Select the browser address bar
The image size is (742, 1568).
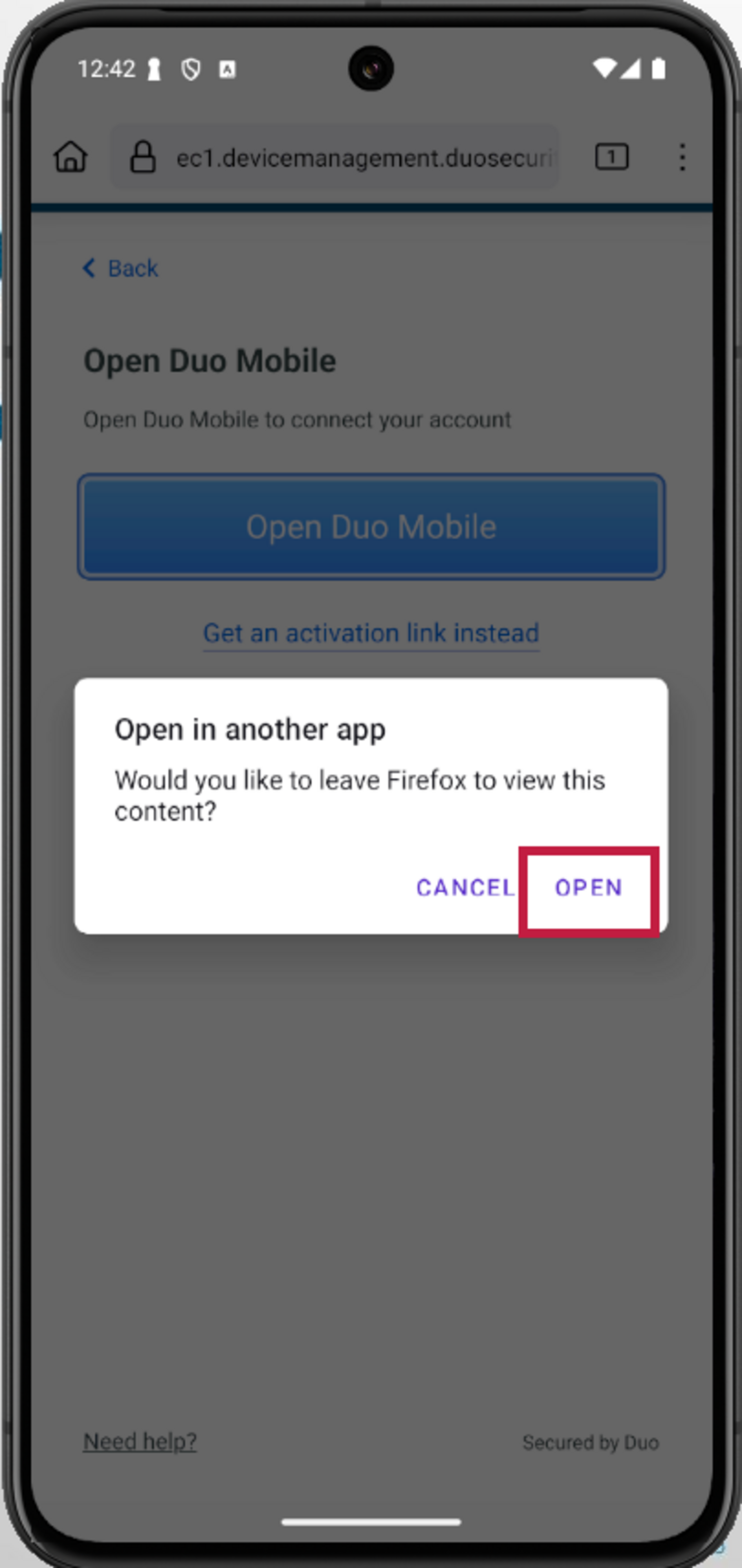pyautogui.click(x=333, y=157)
